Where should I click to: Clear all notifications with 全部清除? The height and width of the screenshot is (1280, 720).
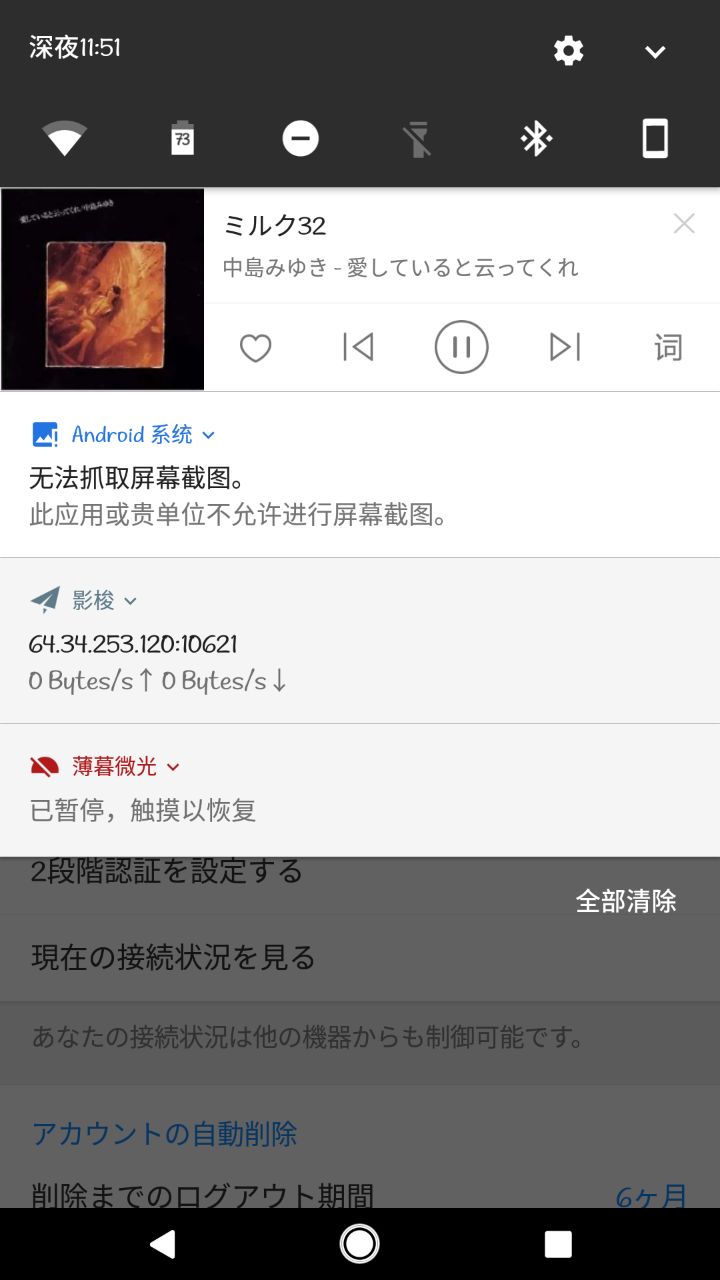point(626,901)
